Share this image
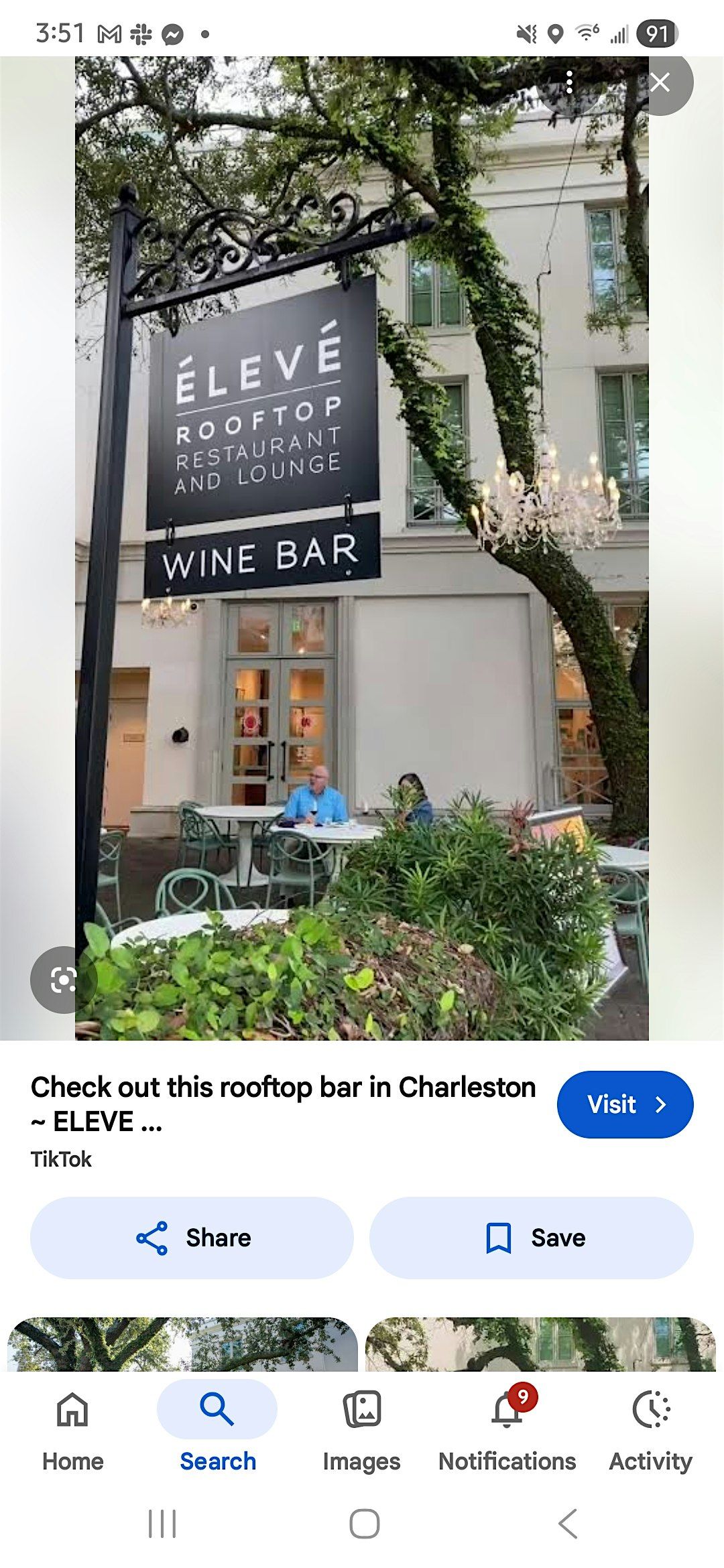This screenshot has height=1568, width=724. 192,1238
